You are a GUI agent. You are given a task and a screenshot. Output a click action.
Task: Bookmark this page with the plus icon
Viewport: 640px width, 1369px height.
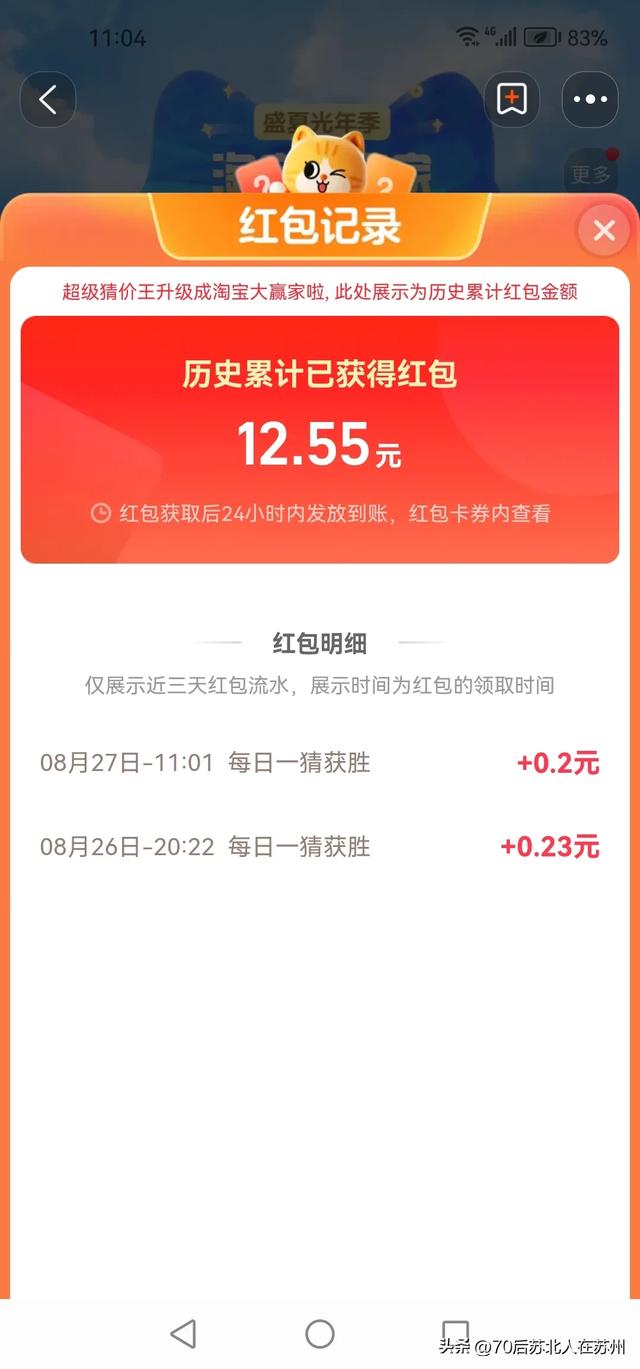(x=511, y=100)
